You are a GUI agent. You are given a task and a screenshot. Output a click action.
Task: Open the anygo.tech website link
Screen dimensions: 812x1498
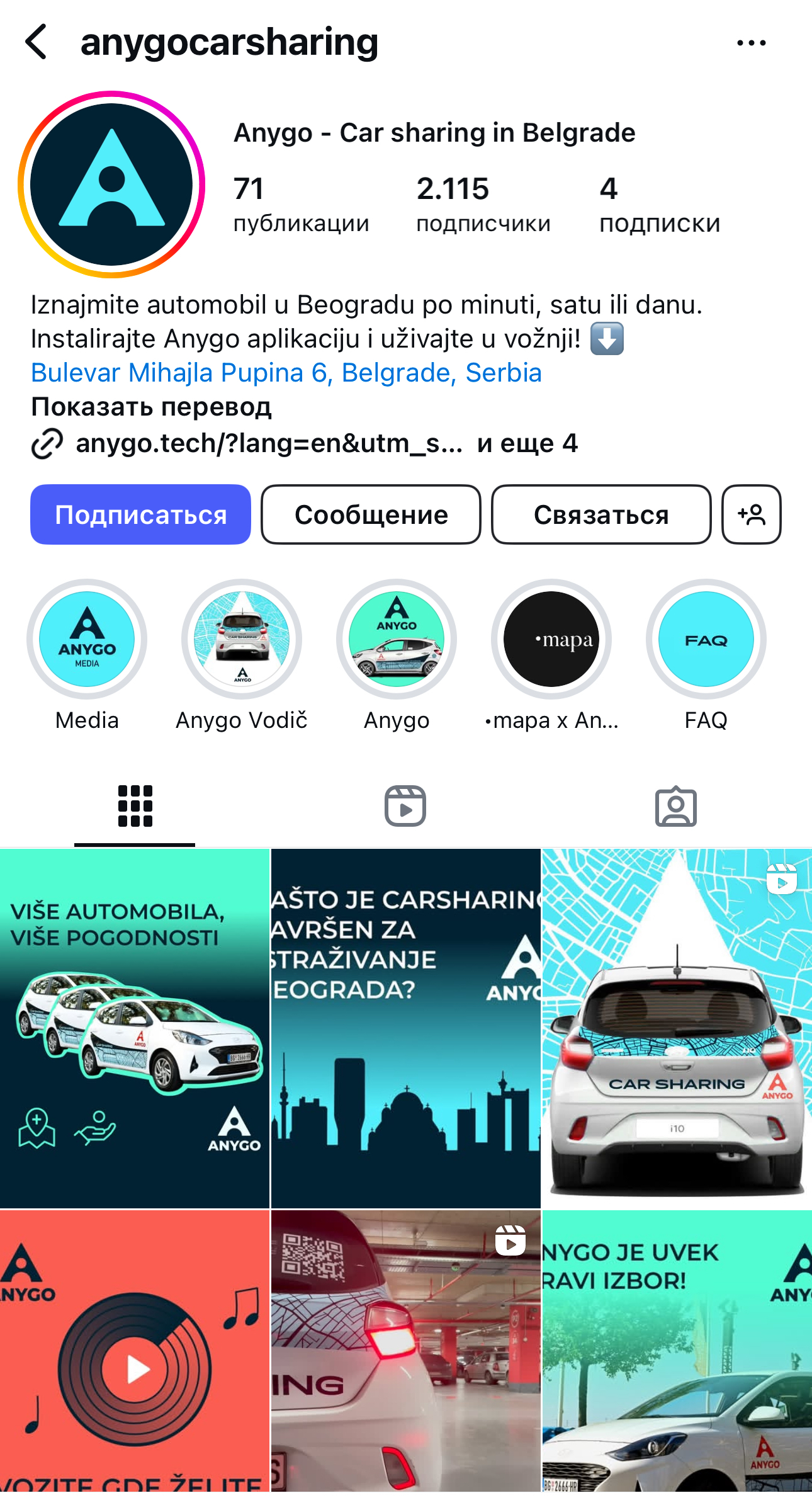click(269, 443)
